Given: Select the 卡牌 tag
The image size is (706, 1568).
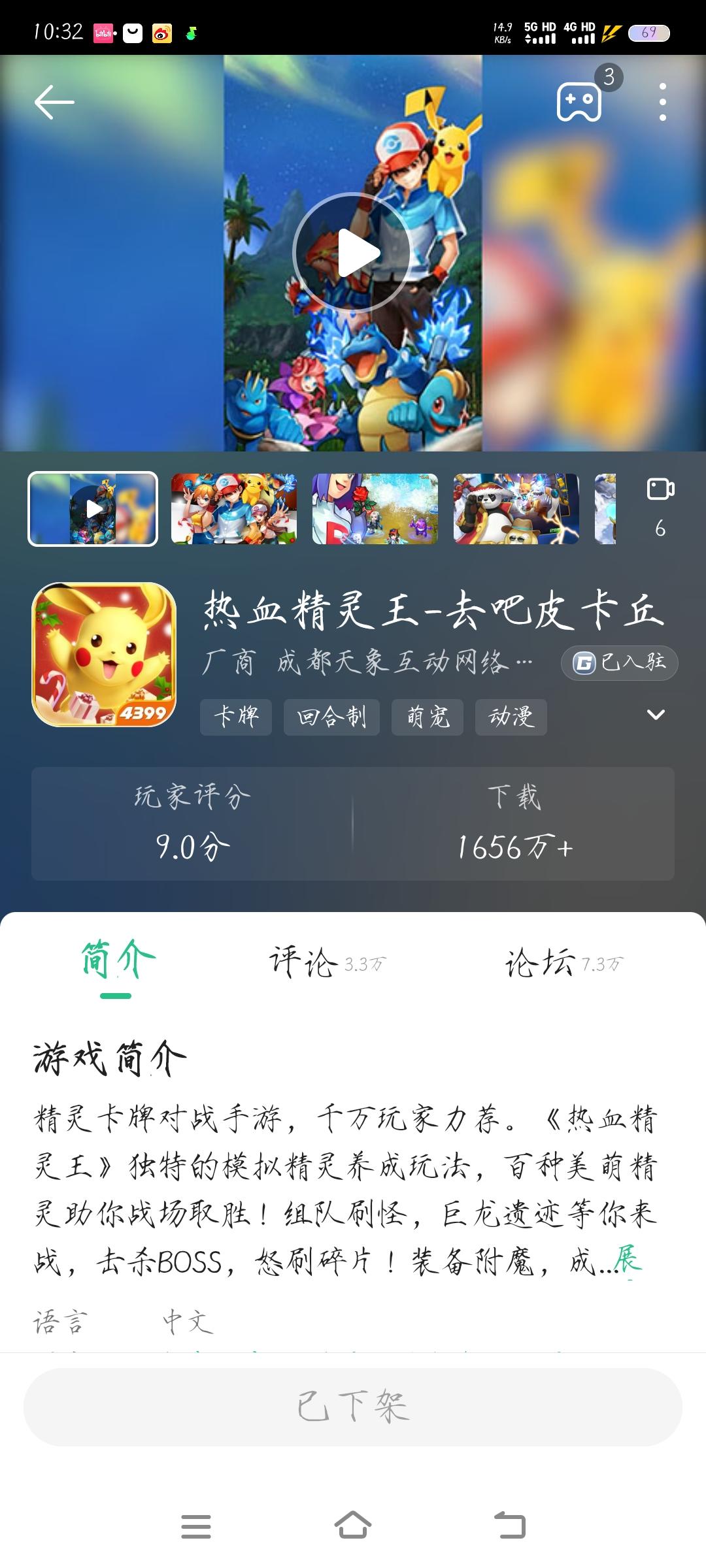Looking at the screenshot, I should coord(235,717).
